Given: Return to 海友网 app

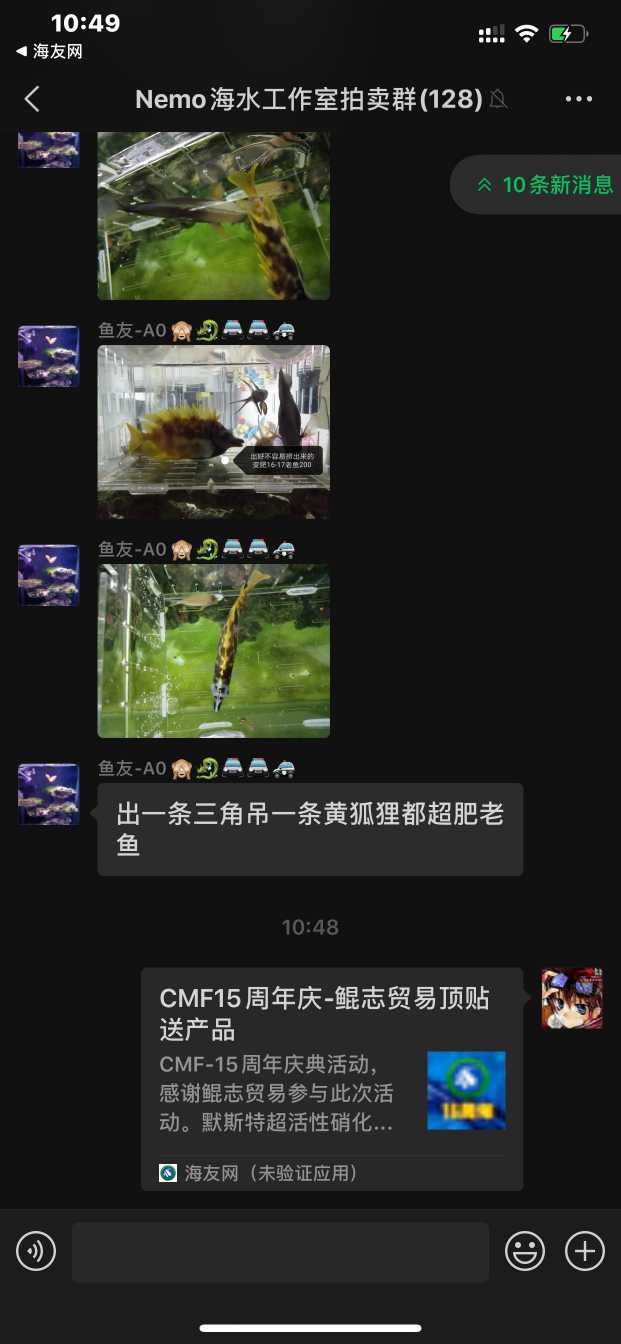Looking at the screenshot, I should pos(50,52).
